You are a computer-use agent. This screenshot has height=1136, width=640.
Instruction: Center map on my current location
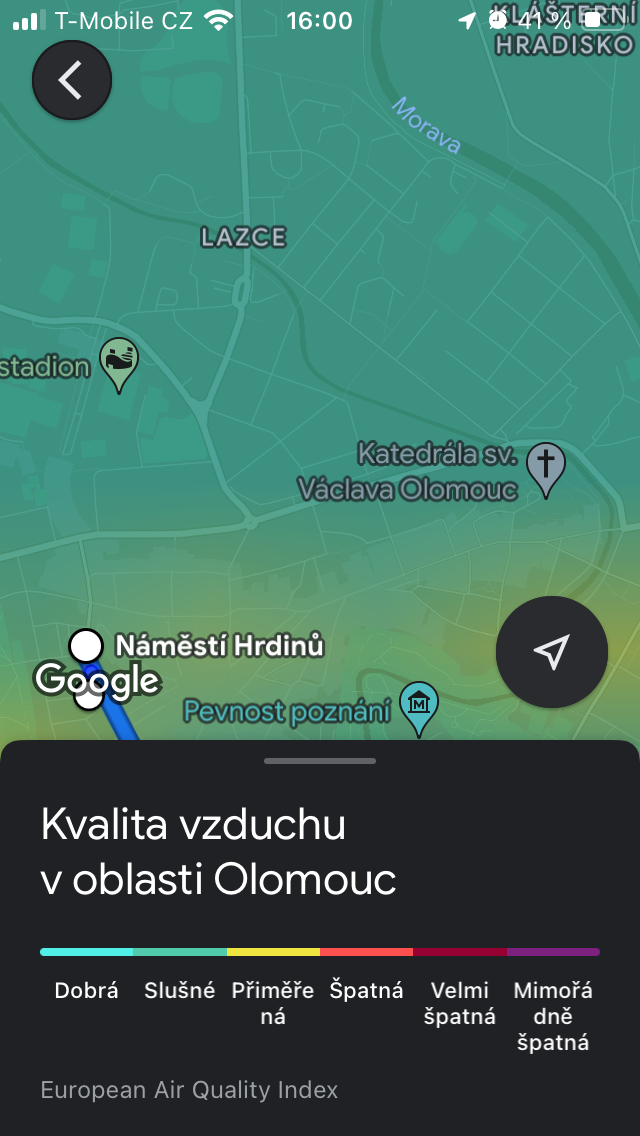click(x=551, y=652)
